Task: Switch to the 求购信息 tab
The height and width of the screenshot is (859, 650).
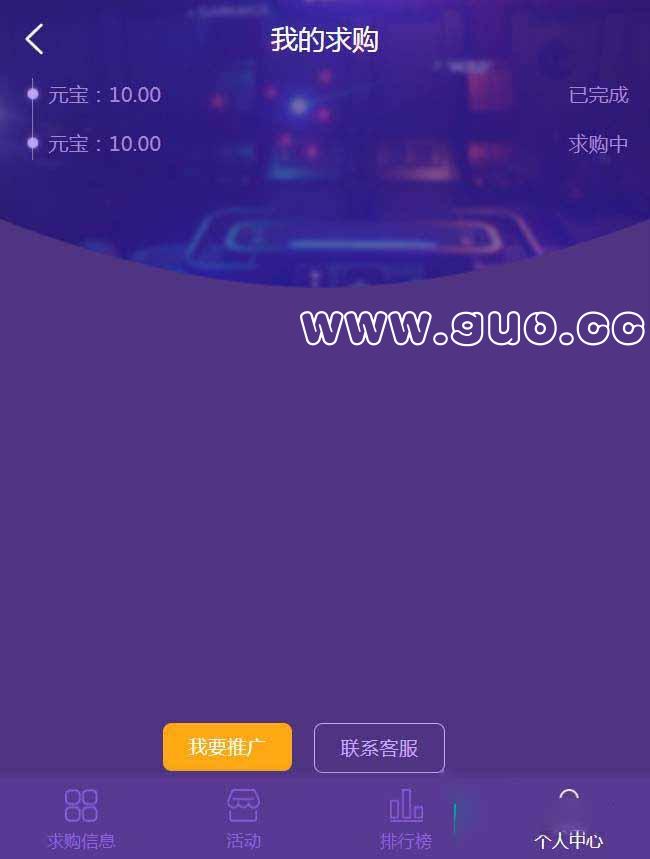Action: (x=81, y=818)
